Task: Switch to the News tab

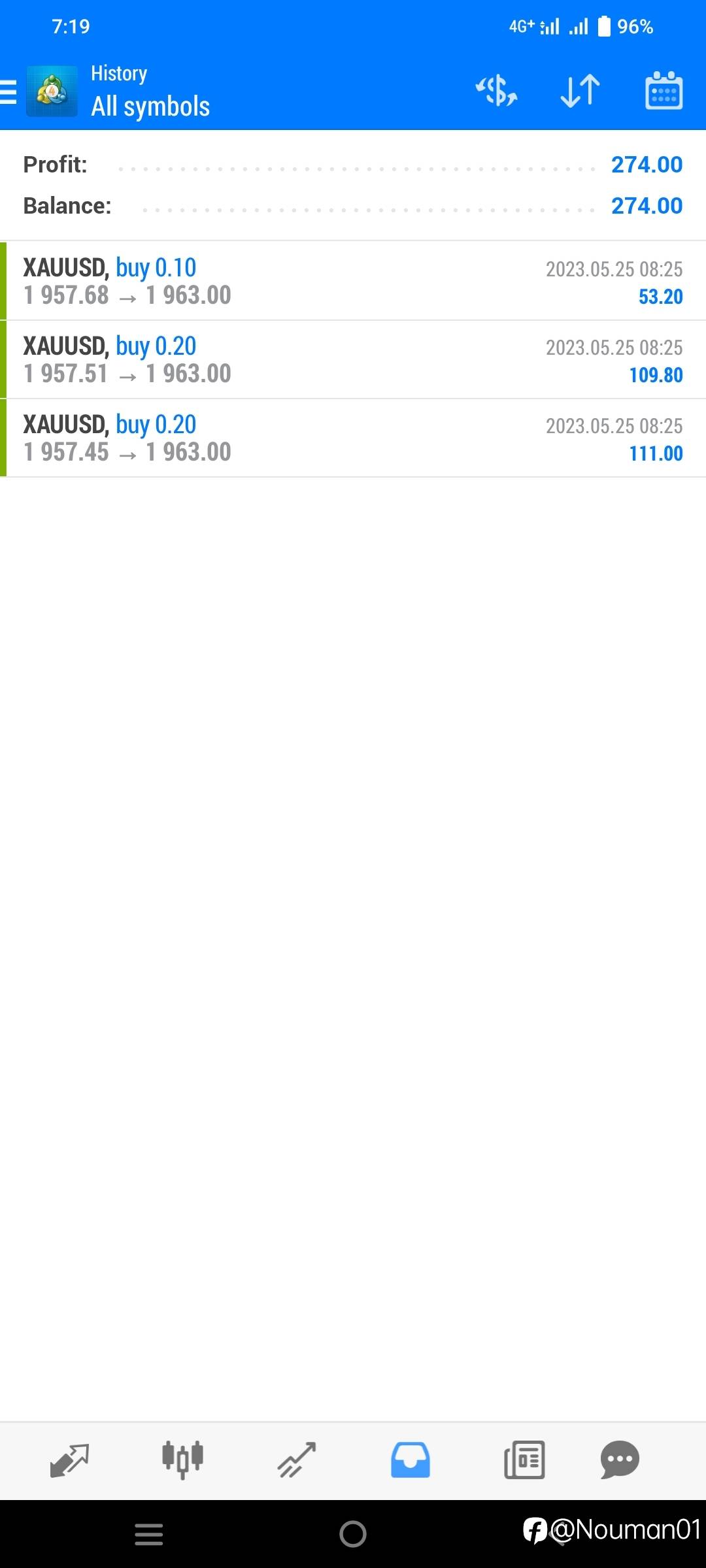Action: pyautogui.click(x=524, y=1460)
